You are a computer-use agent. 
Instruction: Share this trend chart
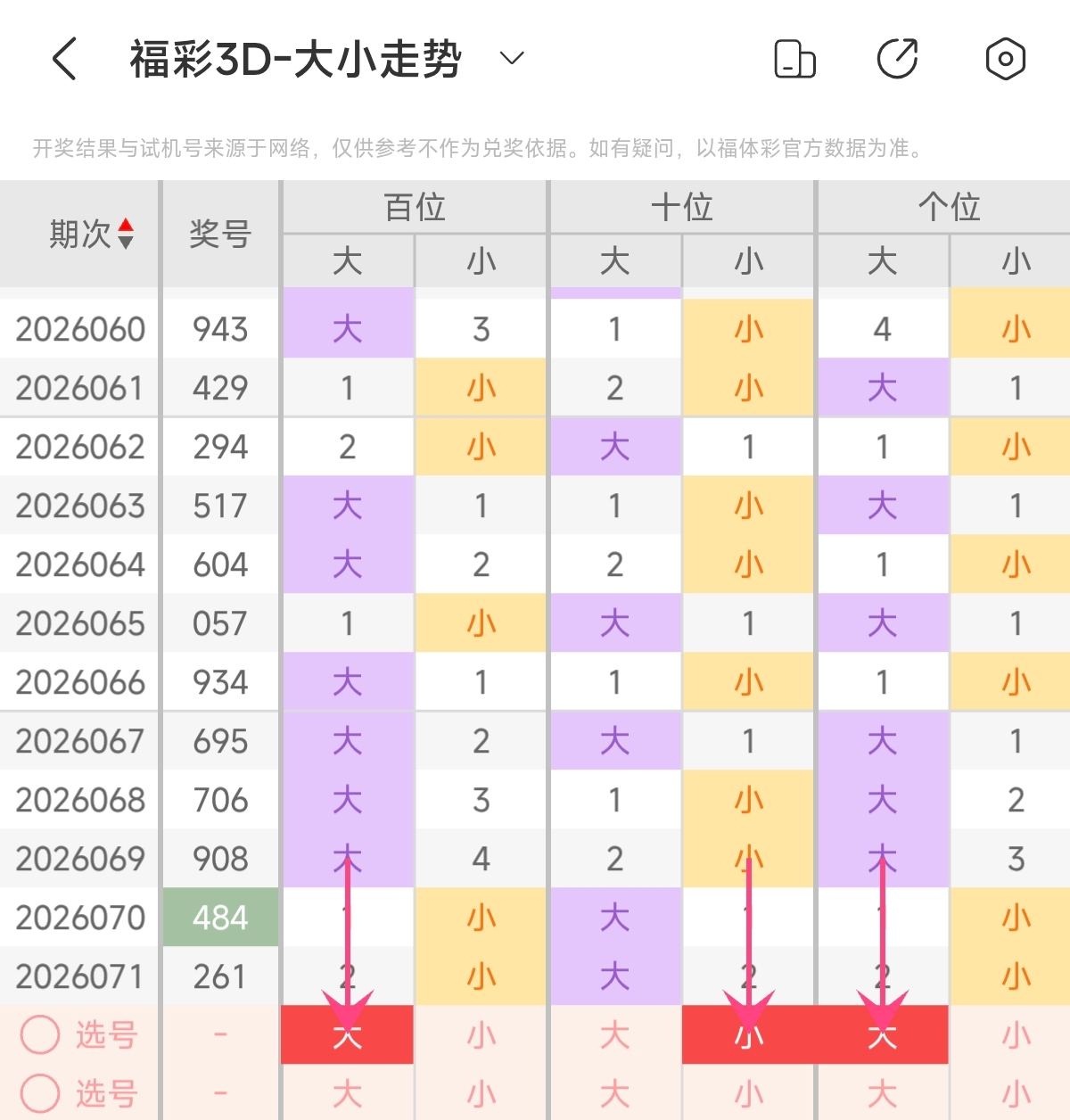pyautogui.click(x=897, y=60)
